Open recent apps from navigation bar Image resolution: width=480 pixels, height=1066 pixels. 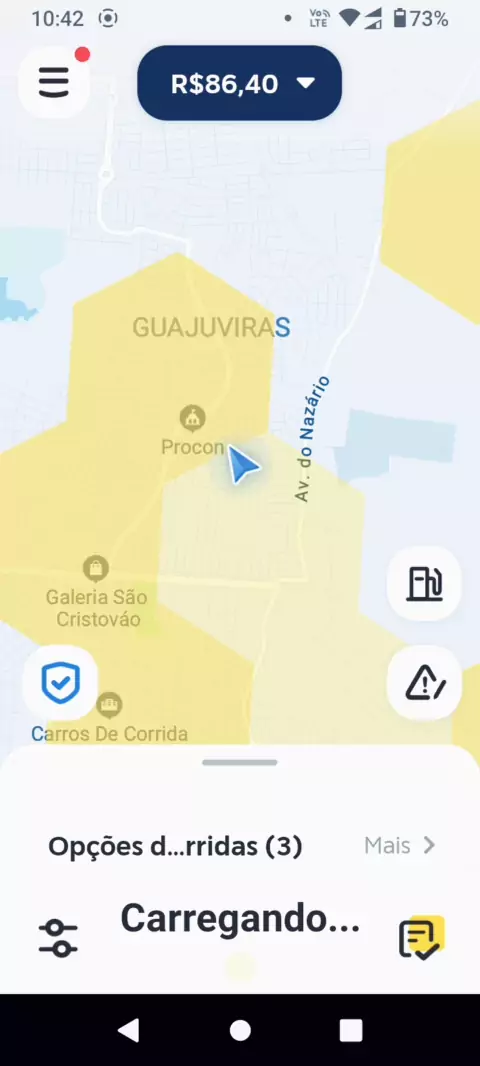[351, 1030]
